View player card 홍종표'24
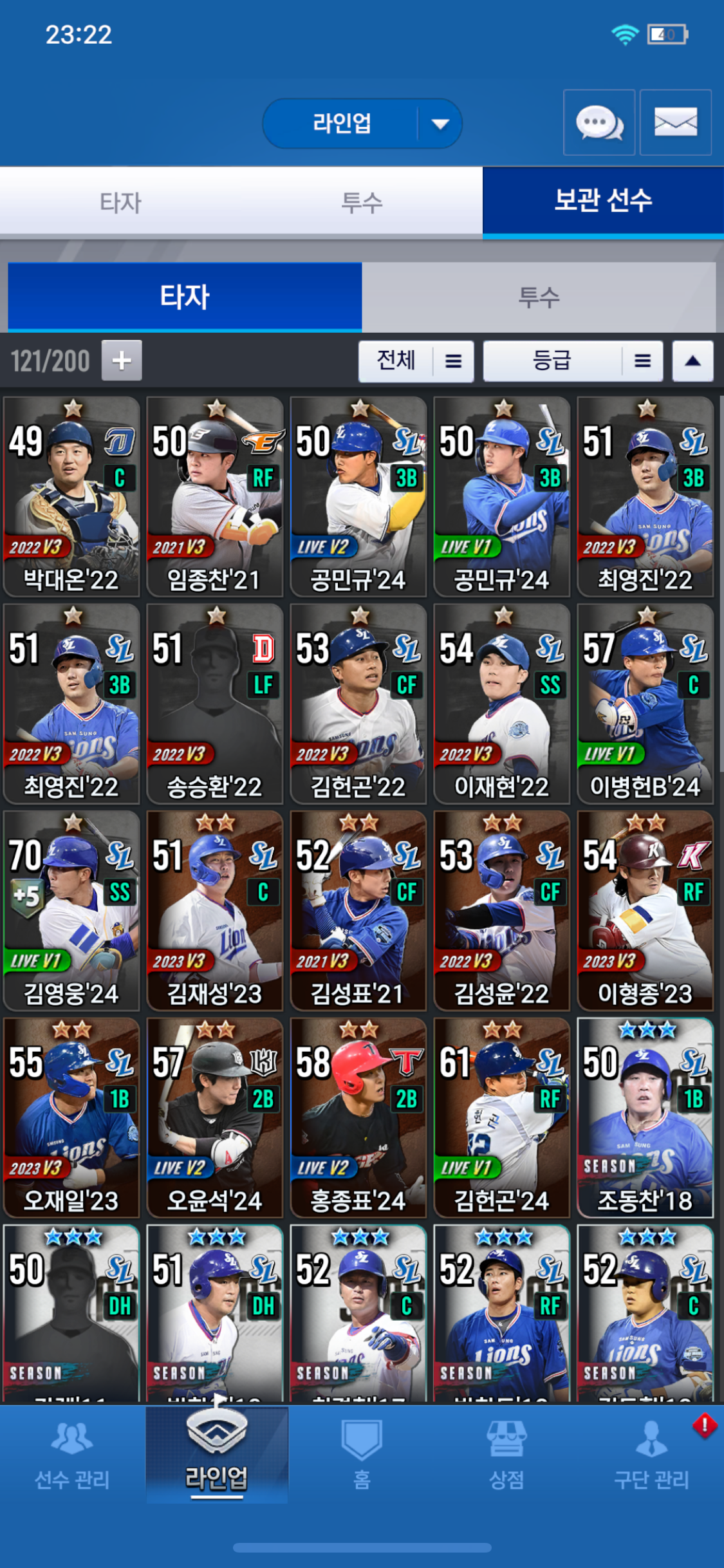Screen dimensions: 724x1568 [358, 1117]
